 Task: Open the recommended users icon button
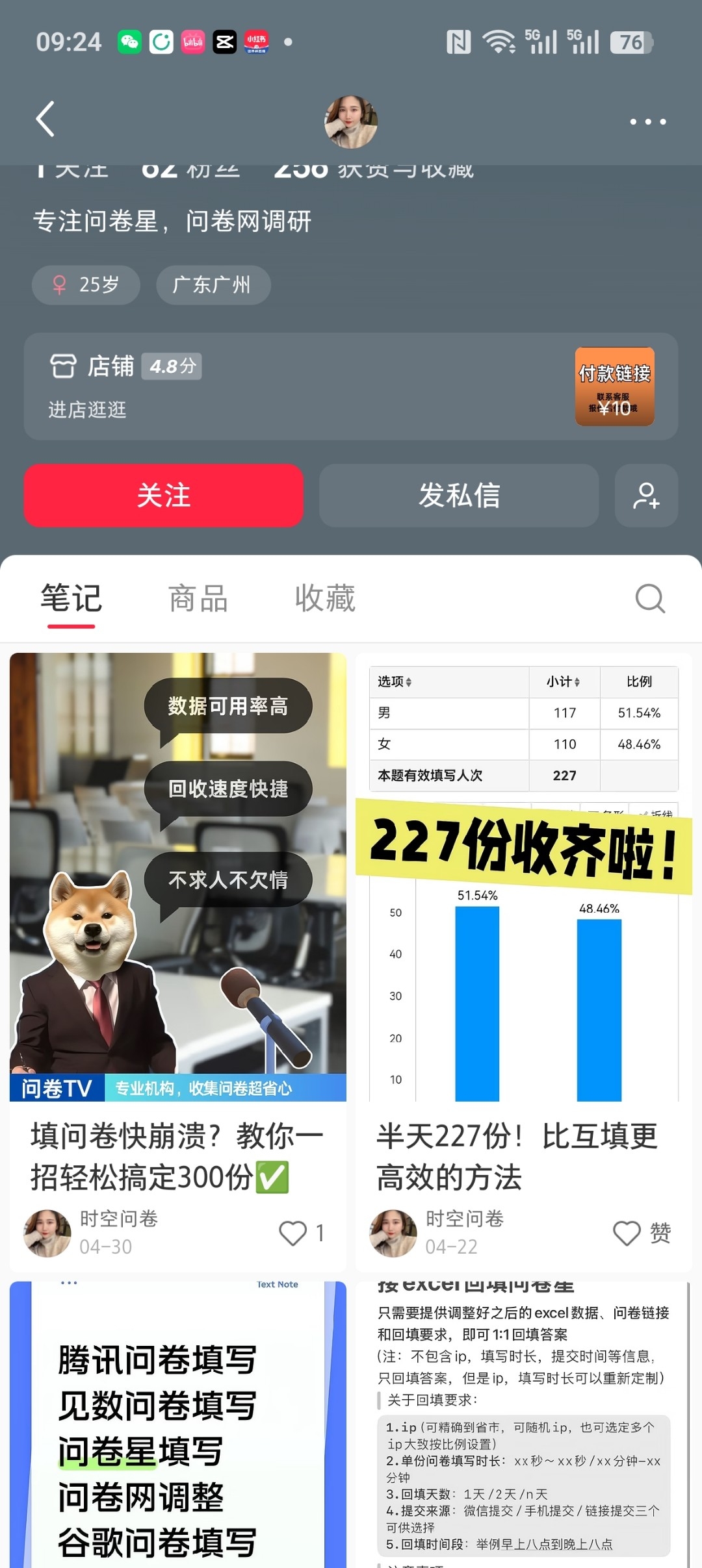(646, 495)
